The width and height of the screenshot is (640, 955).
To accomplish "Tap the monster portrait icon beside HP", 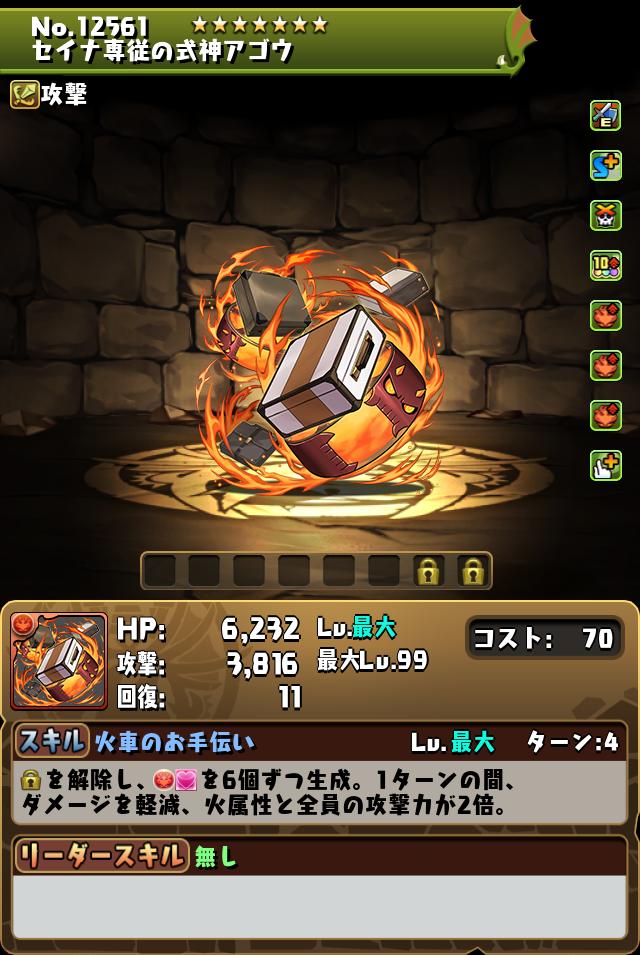I will 59,662.
